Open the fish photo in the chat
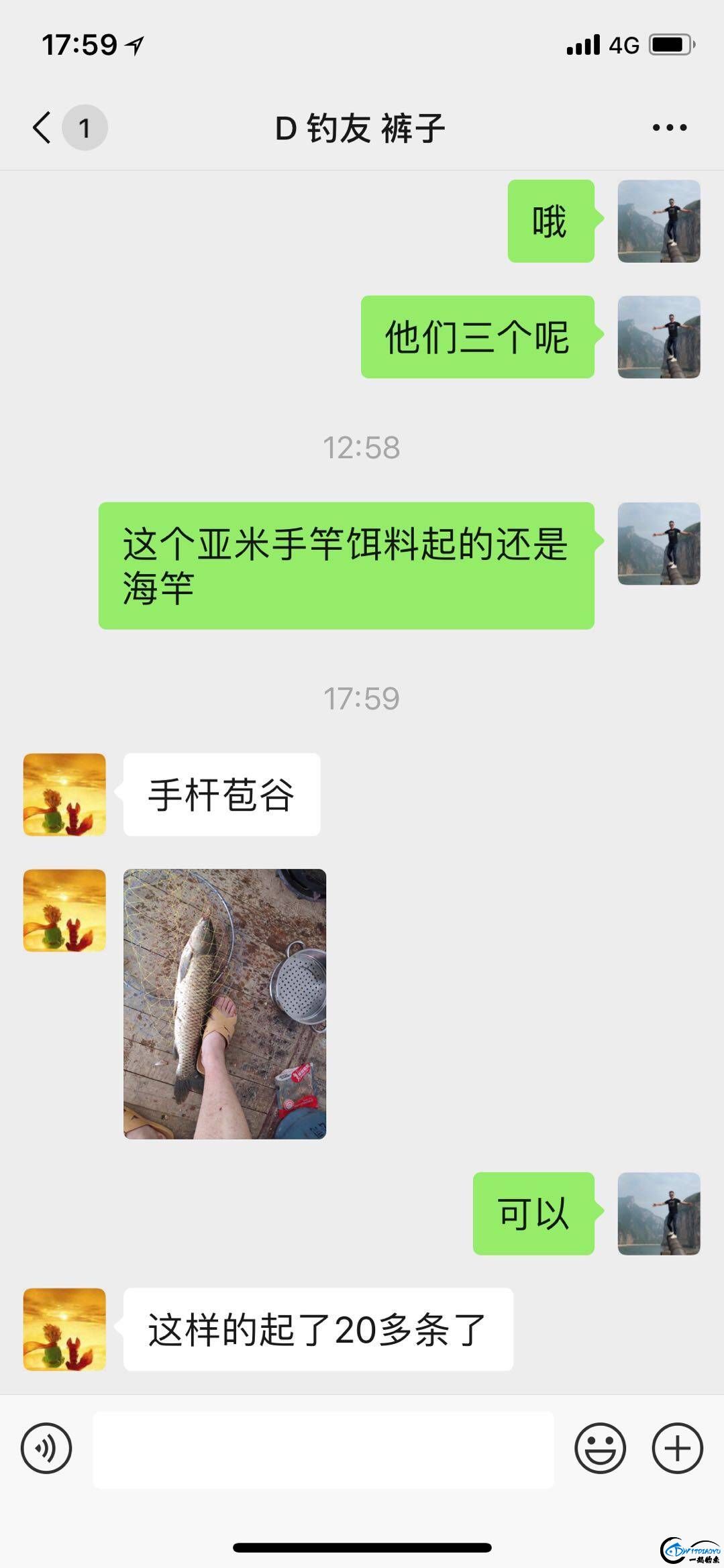This screenshot has height=1568, width=724. tap(225, 1003)
